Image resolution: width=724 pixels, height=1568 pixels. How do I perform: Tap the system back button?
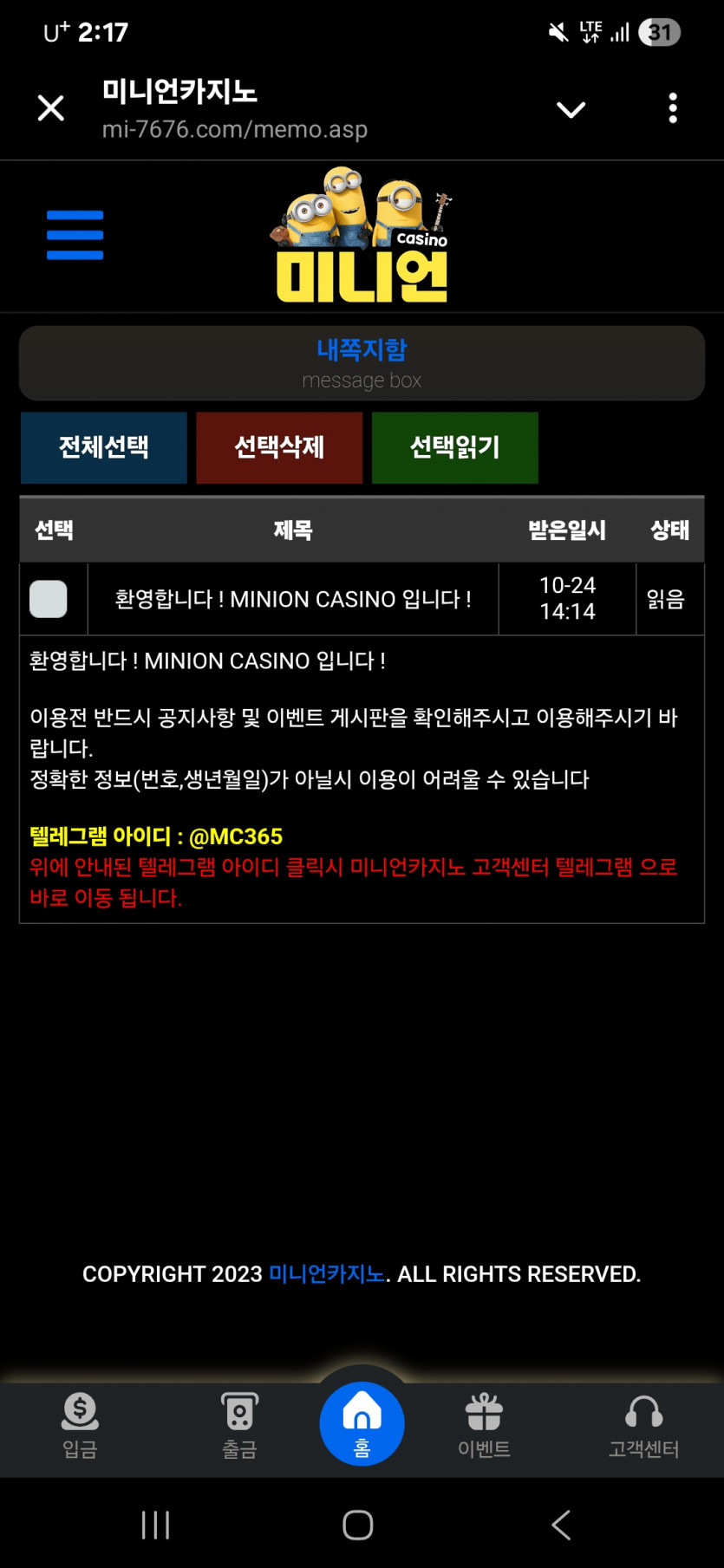561,1525
